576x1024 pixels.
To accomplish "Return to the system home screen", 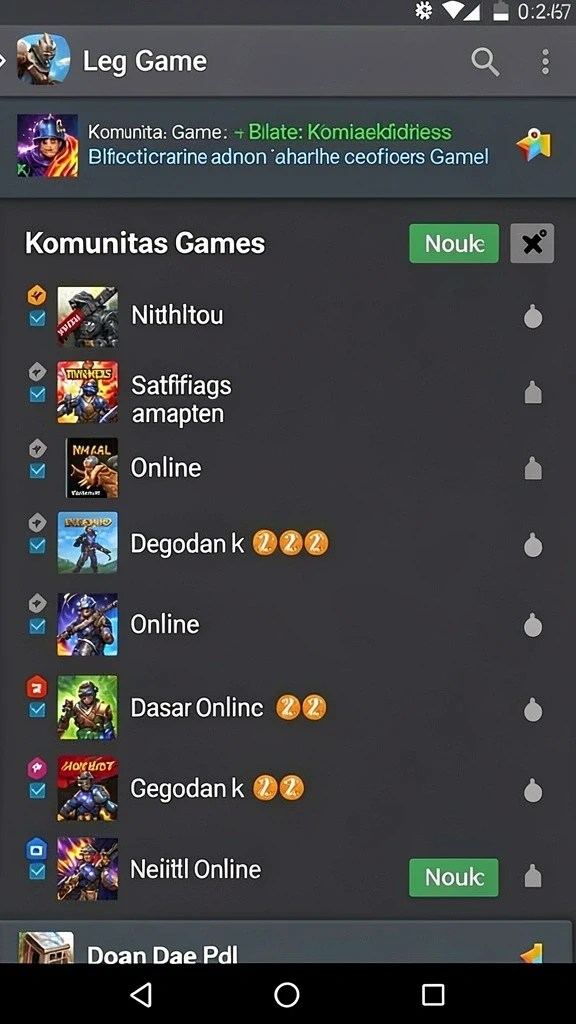I will (287, 995).
